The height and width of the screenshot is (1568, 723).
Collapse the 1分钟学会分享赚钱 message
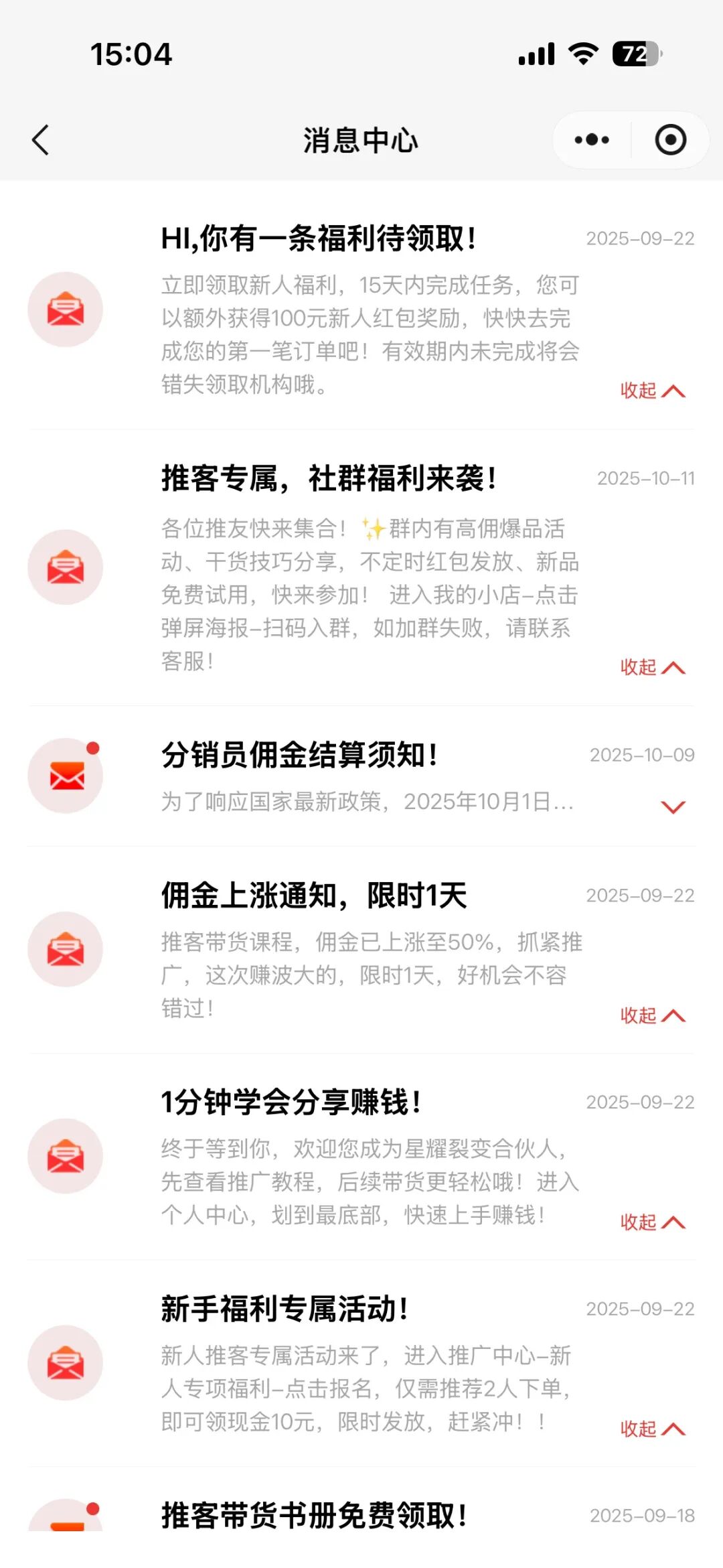point(652,1222)
